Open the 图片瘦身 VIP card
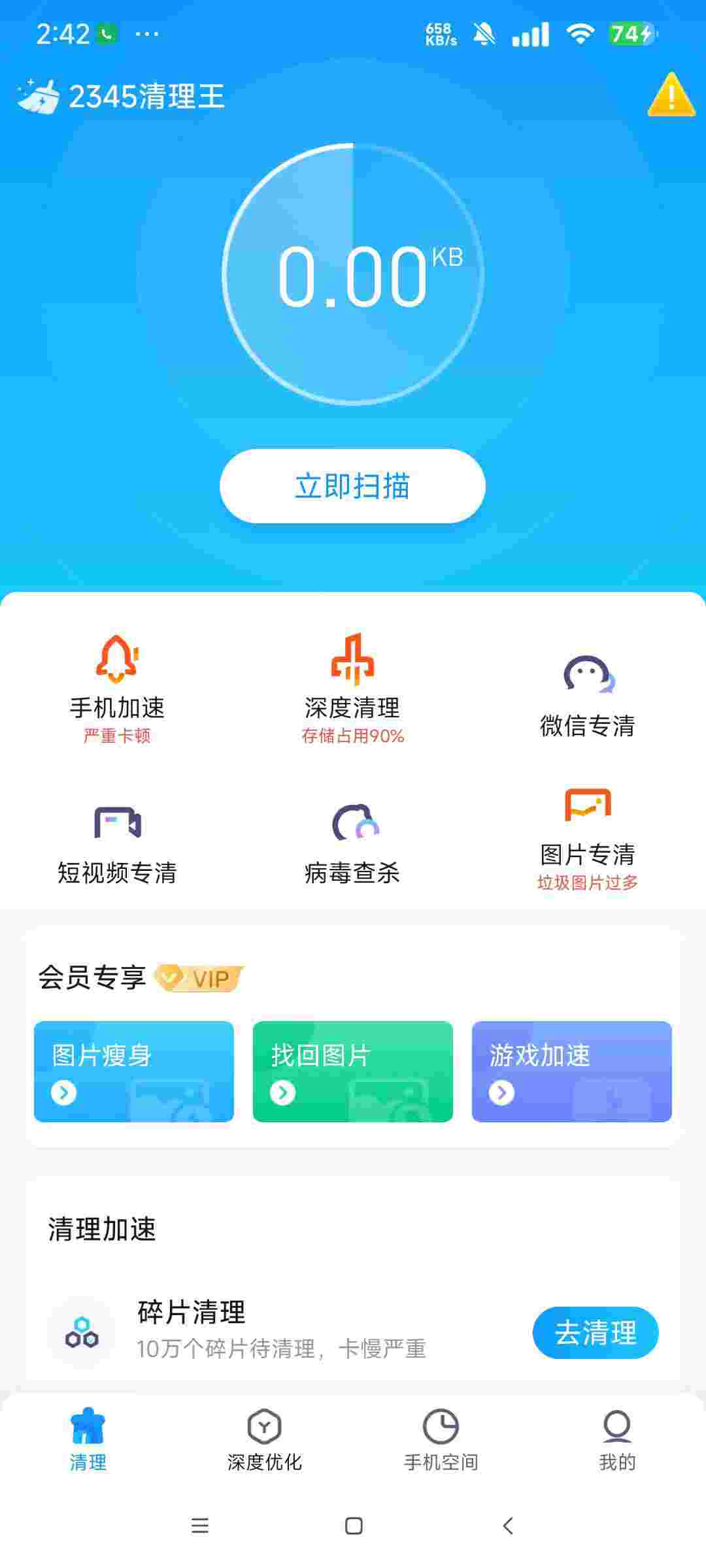The width and height of the screenshot is (706, 1568). (134, 1071)
